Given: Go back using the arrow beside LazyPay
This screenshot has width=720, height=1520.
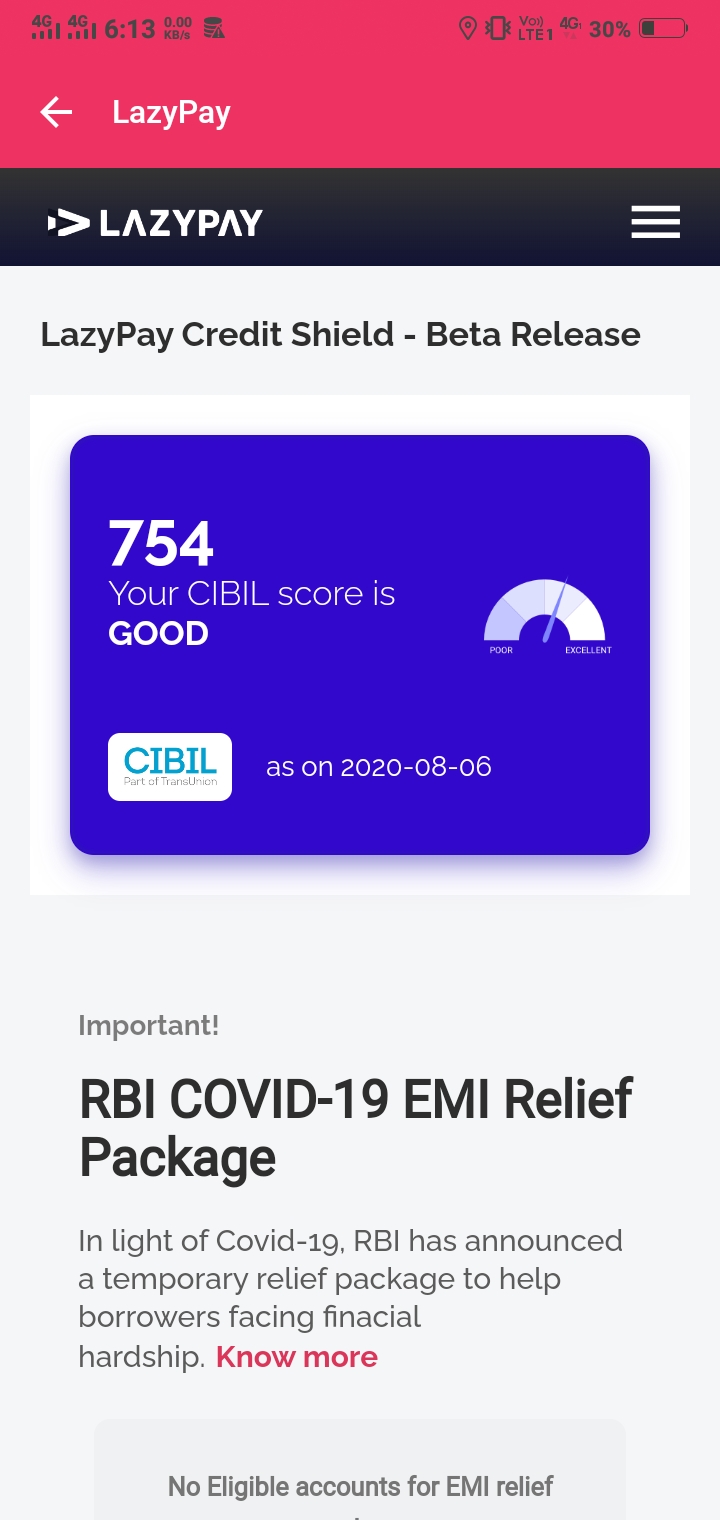Looking at the screenshot, I should (x=56, y=112).
